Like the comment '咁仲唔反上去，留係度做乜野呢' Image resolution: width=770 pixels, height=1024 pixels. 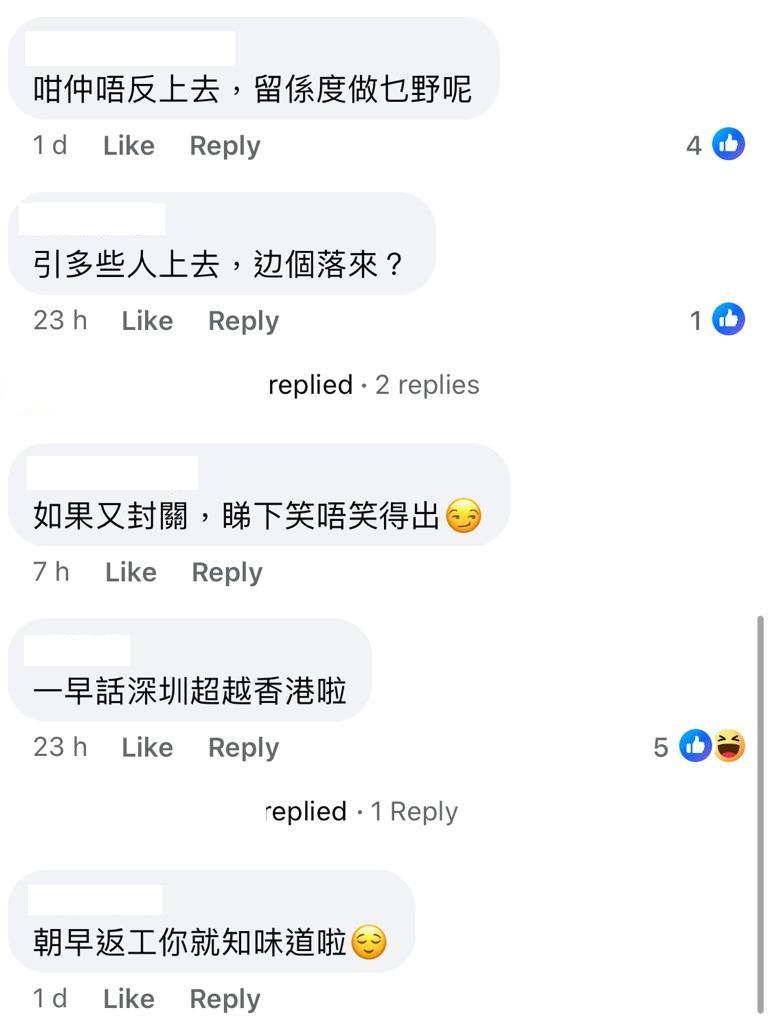coord(129,146)
